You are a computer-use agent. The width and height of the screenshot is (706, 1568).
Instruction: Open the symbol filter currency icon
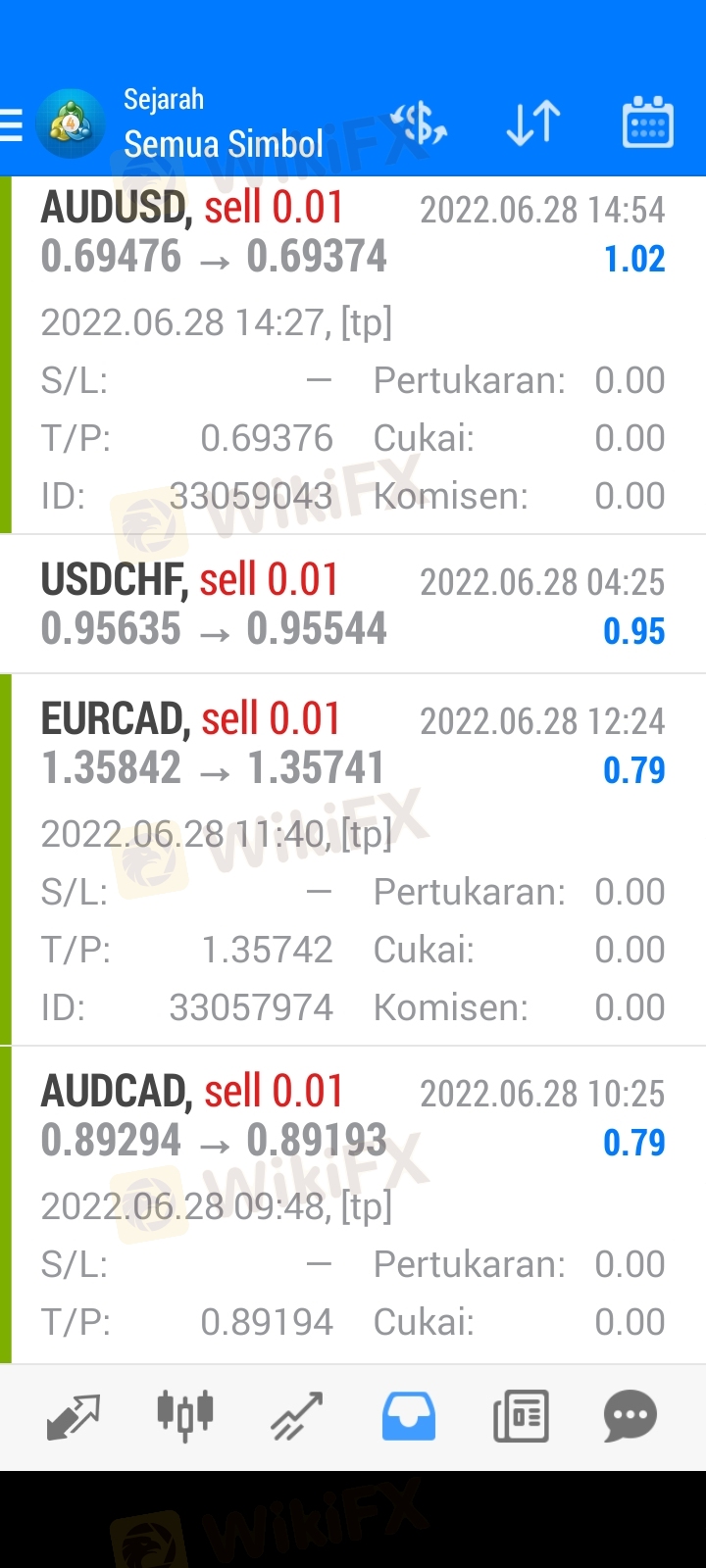click(x=419, y=123)
